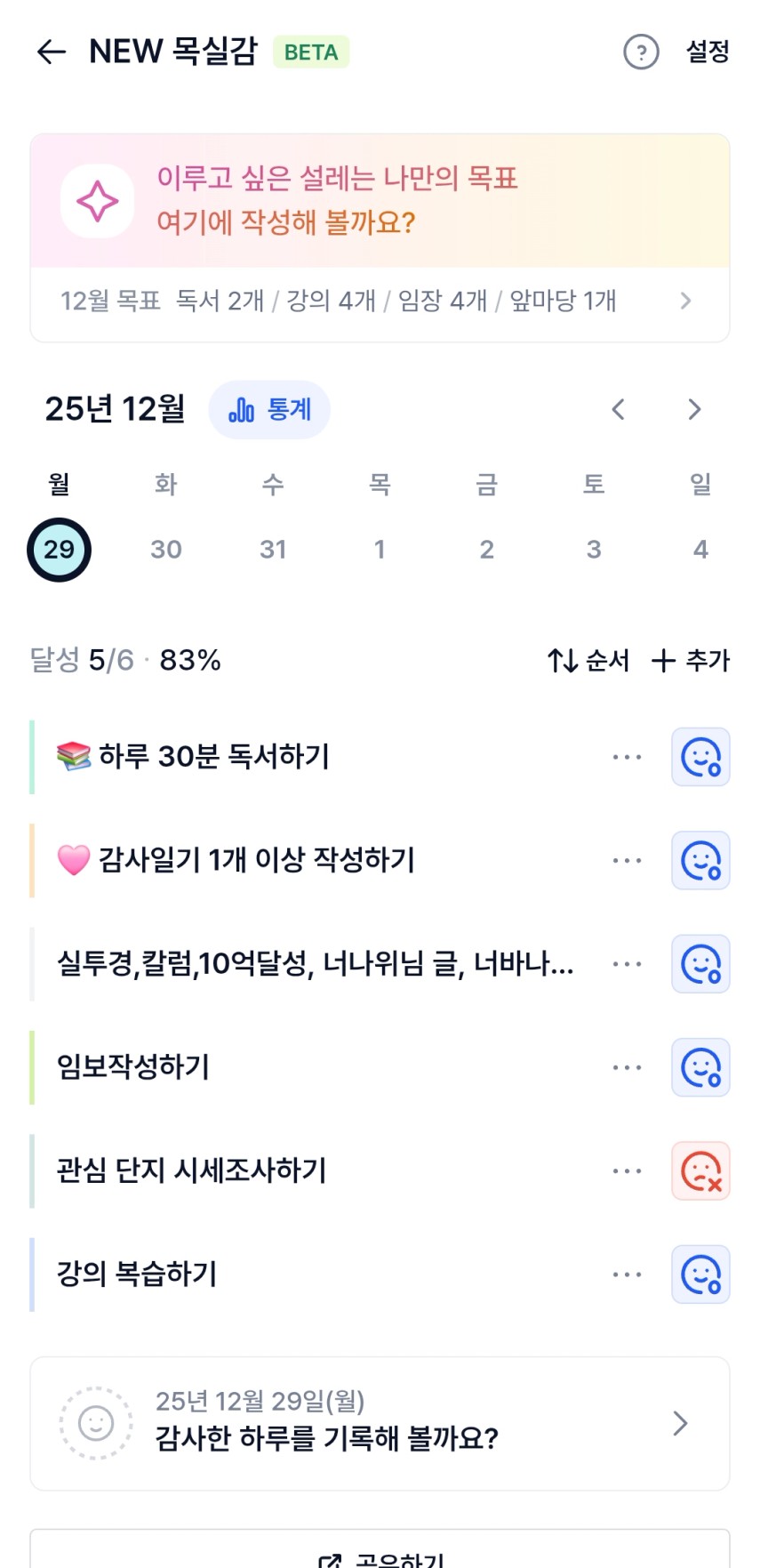This screenshot has height=1568, width=760.
Task: Open the 12월 목표 details row
Action: [380, 302]
